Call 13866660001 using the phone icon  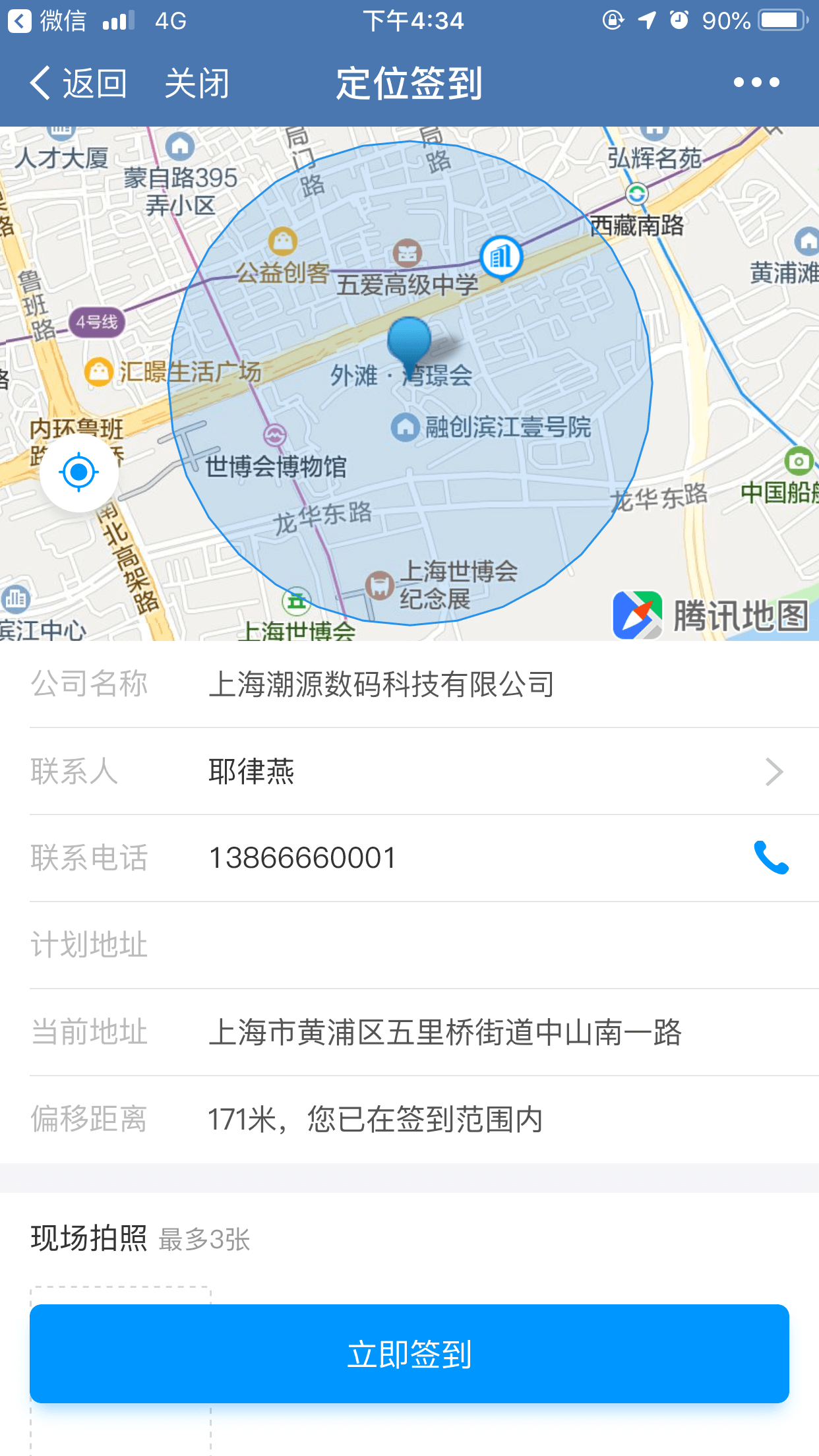click(x=771, y=857)
